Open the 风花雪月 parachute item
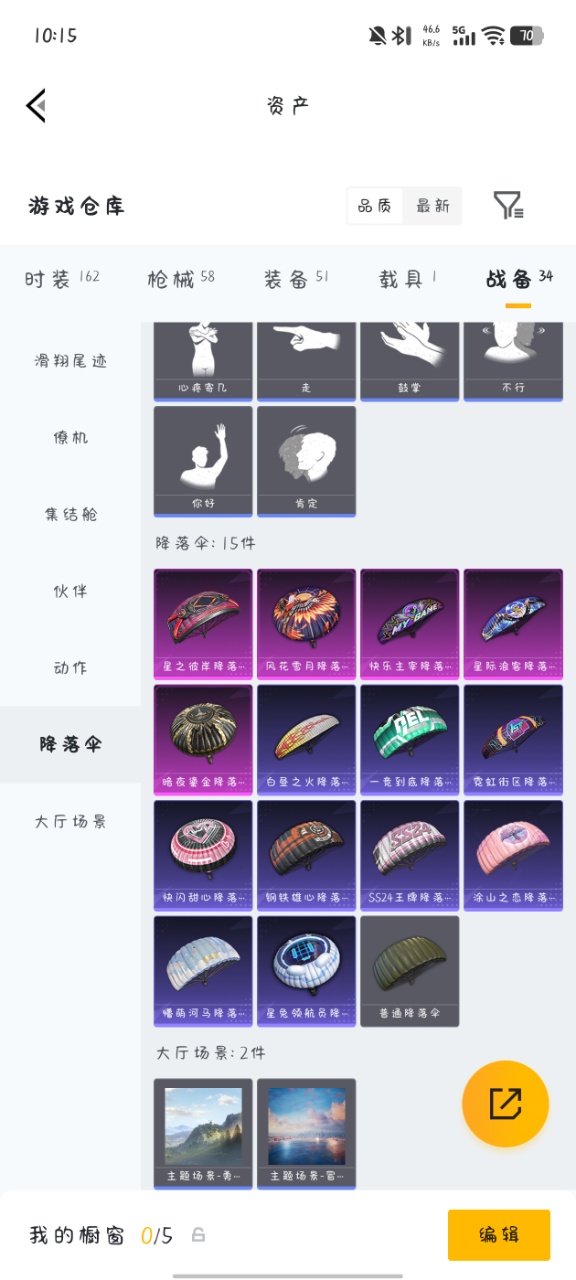The width and height of the screenshot is (576, 1280). 306,624
